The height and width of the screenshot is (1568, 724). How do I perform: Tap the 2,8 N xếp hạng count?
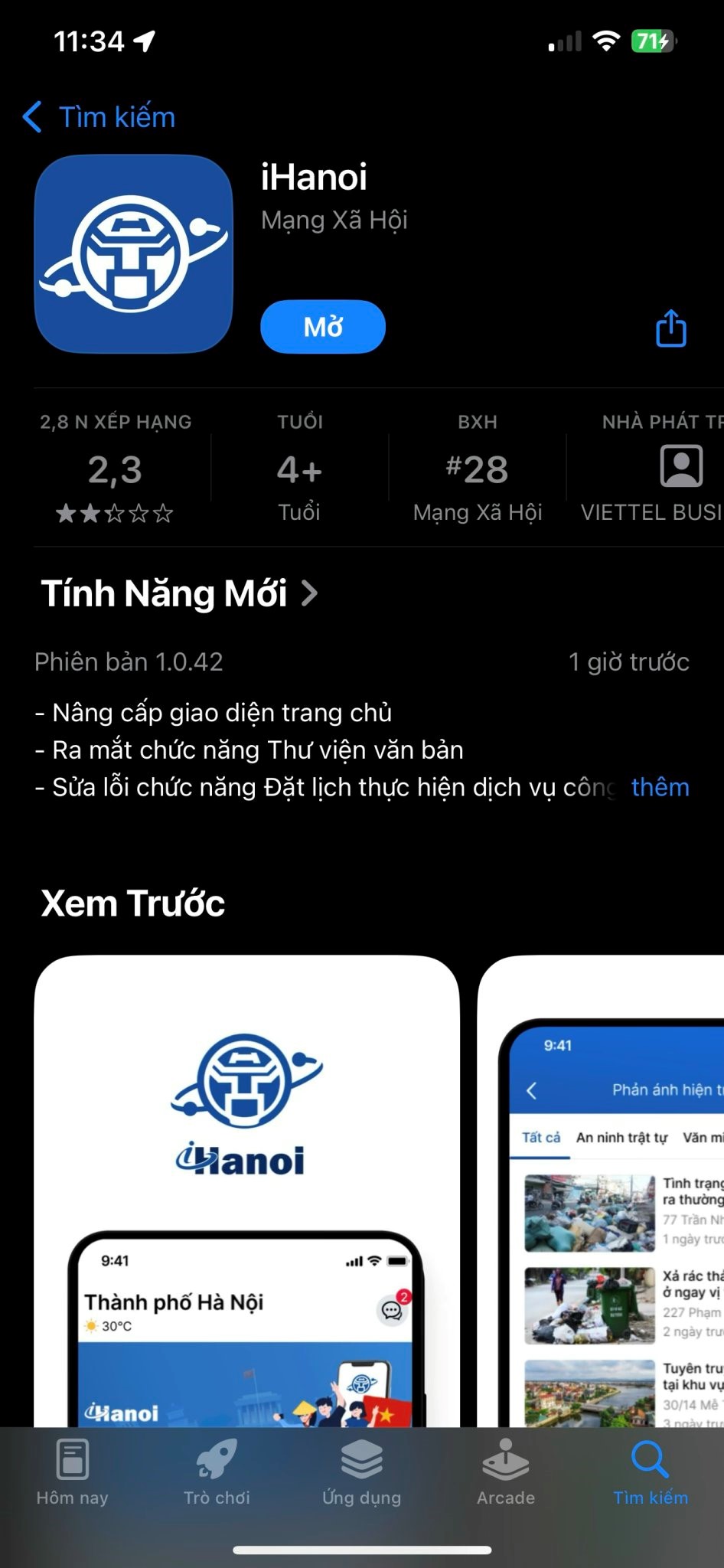pos(116,421)
